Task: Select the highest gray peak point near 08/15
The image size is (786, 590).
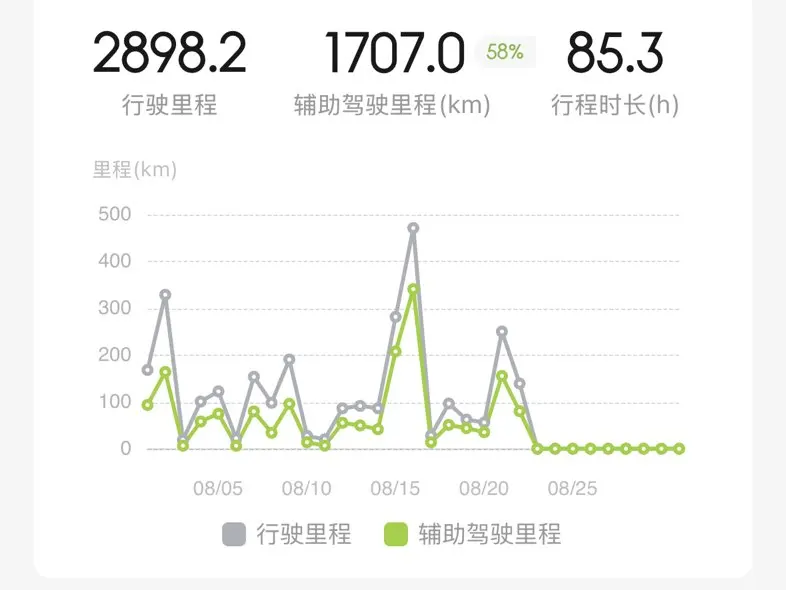Action: 413,228
